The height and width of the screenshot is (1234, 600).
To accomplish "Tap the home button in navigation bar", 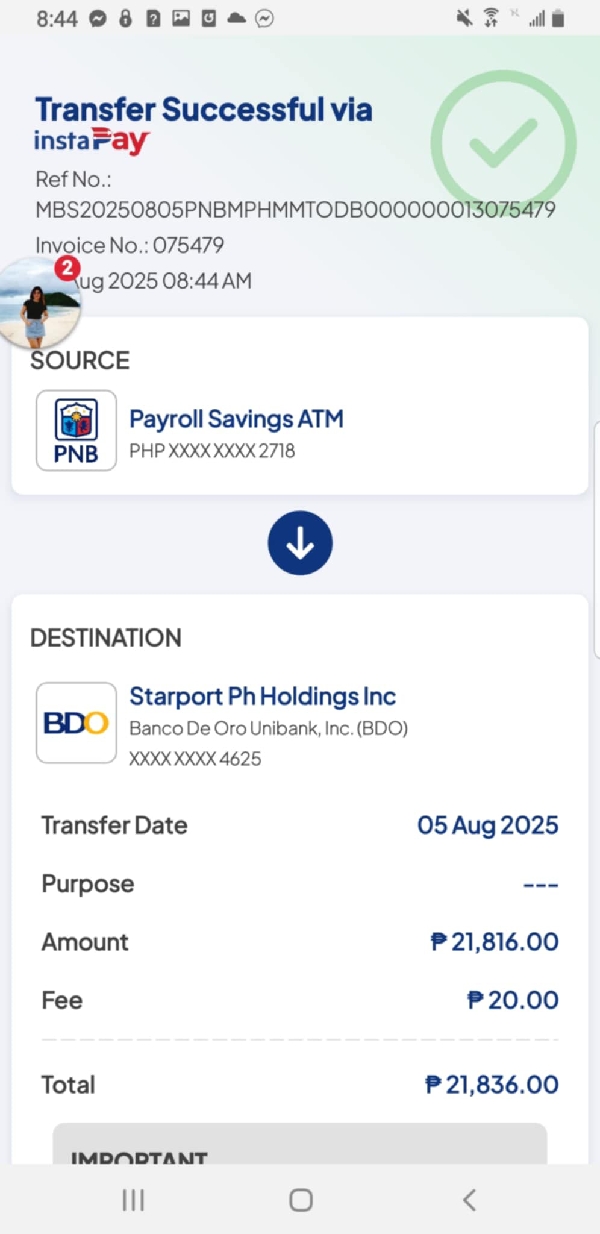I will point(300,1200).
